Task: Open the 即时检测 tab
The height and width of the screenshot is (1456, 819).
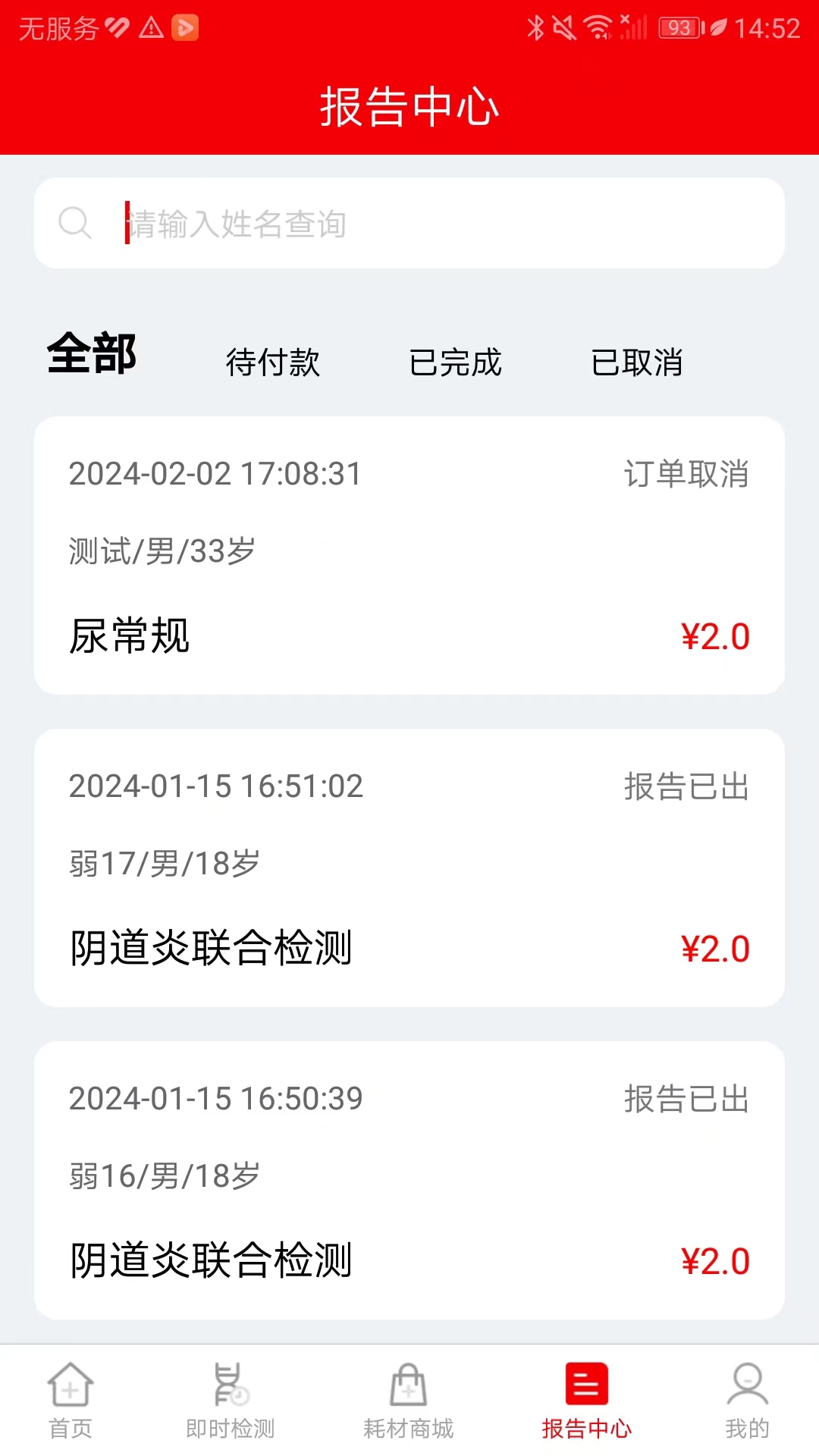Action: 231,1401
